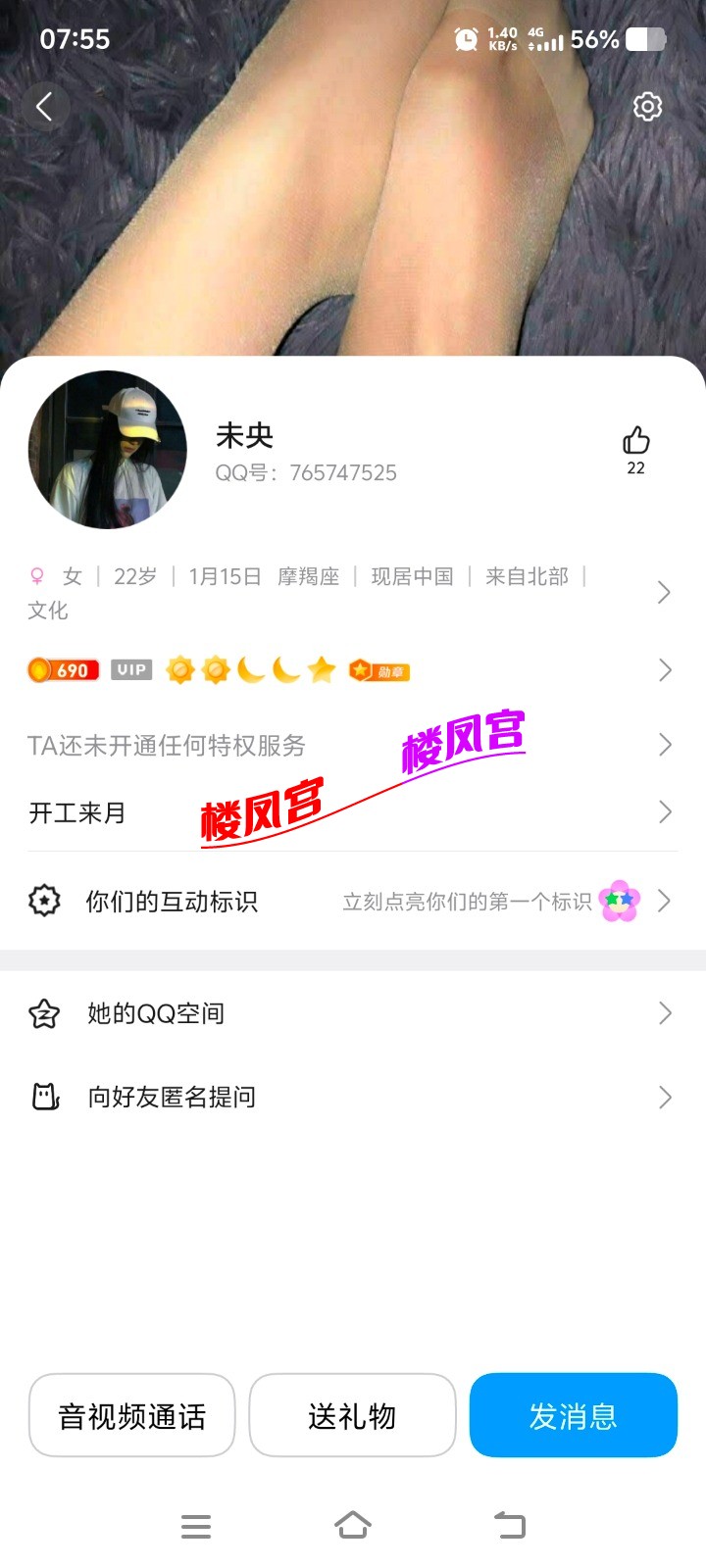Open the personal info details row
Image resolution: width=706 pixels, height=1568 pixels.
[353, 592]
